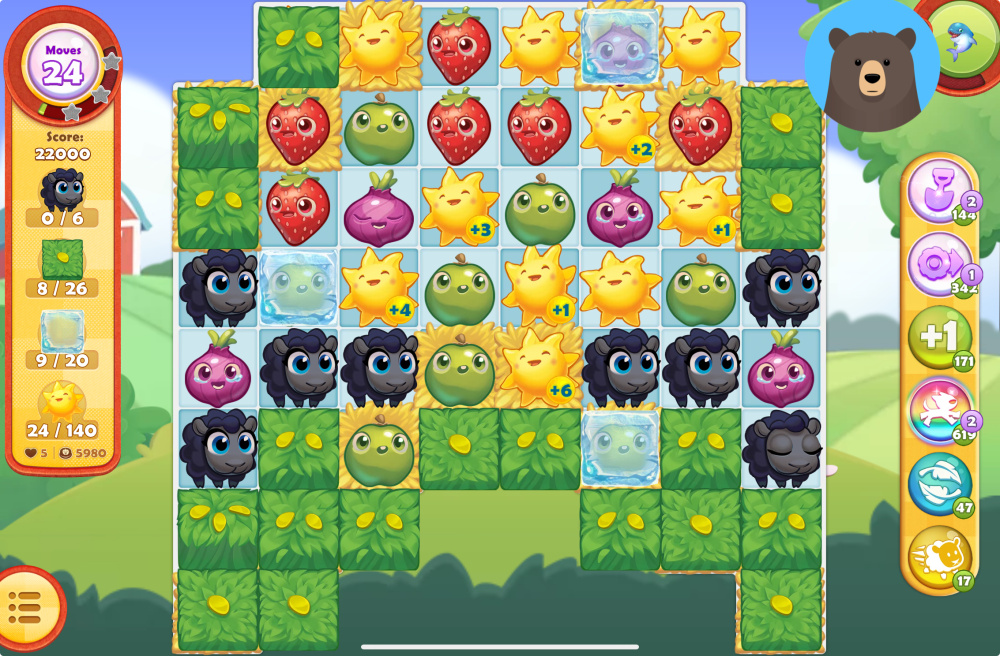1000x656 pixels.
Task: Open the game menu button
Action: [x=25, y=605]
